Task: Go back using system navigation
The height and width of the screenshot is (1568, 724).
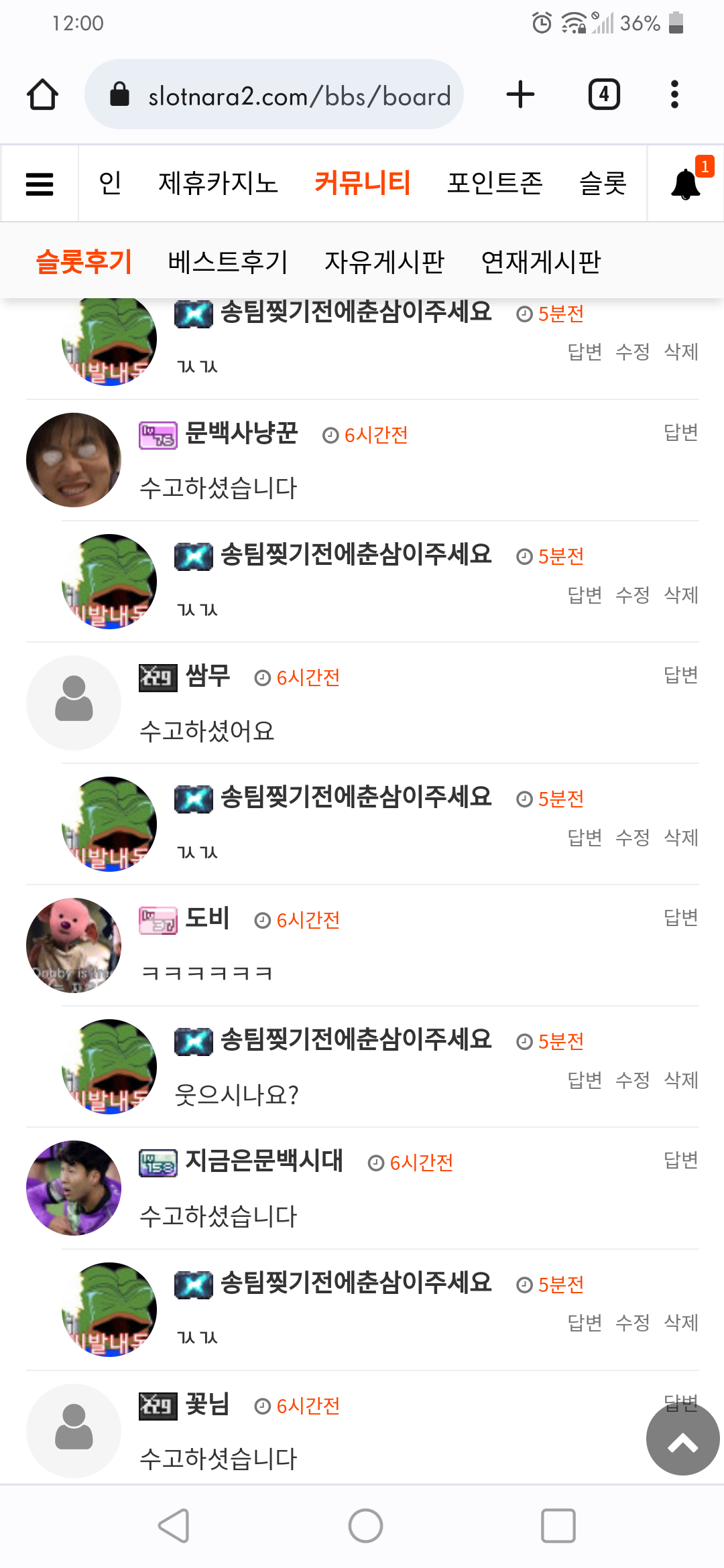Action: [174, 1526]
